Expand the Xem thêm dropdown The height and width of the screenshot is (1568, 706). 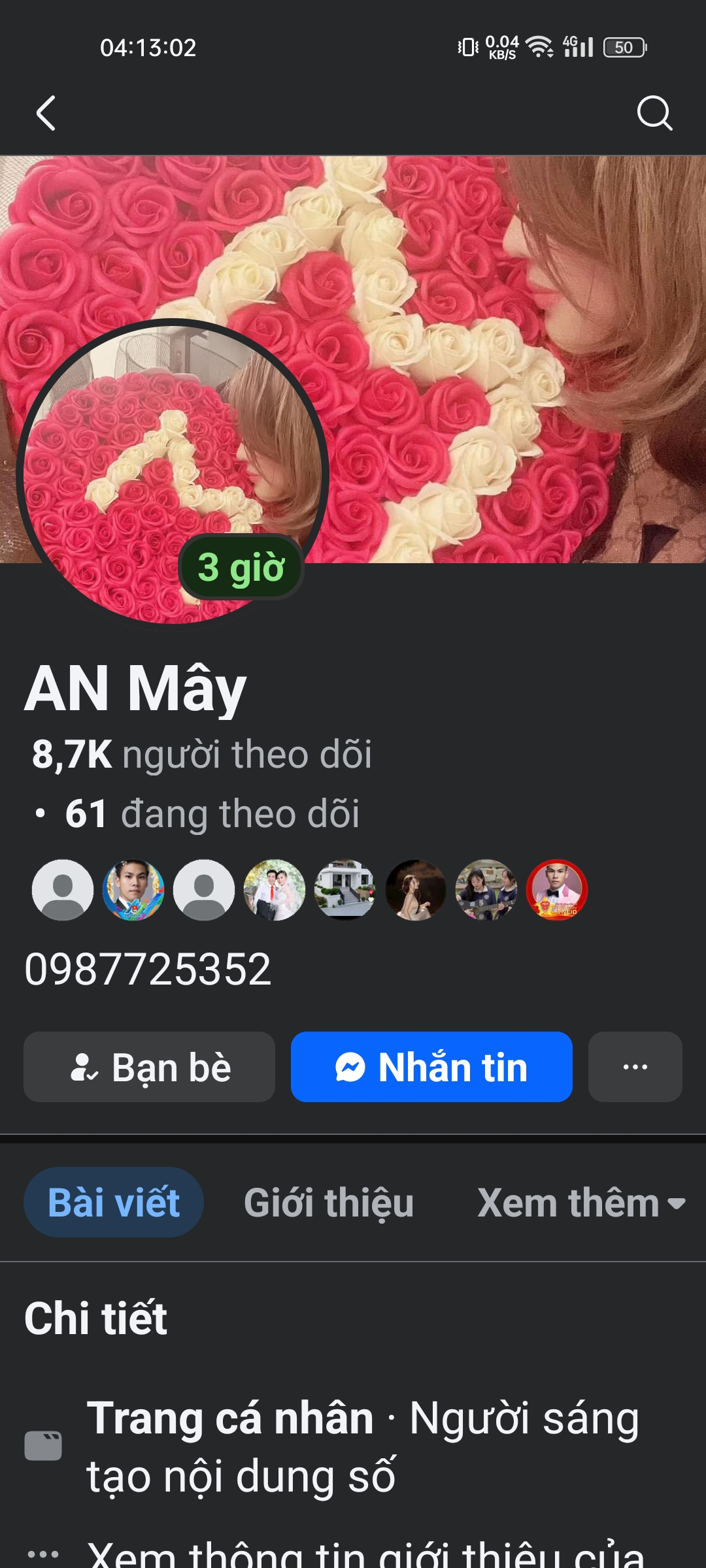(x=580, y=1202)
